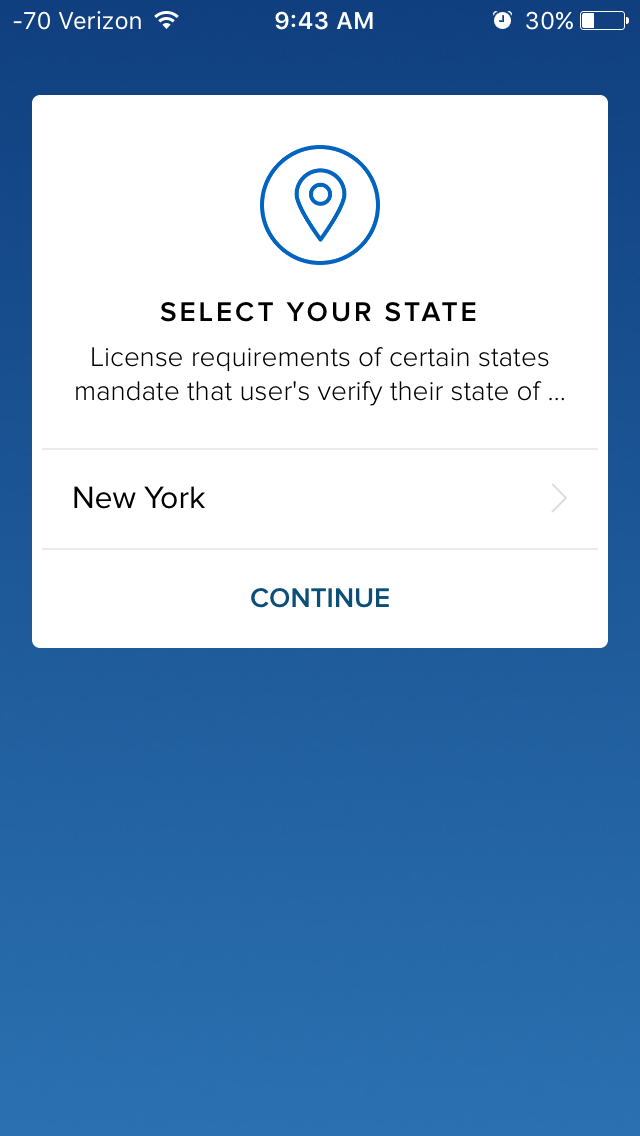Tap the Continue button

(x=320, y=598)
